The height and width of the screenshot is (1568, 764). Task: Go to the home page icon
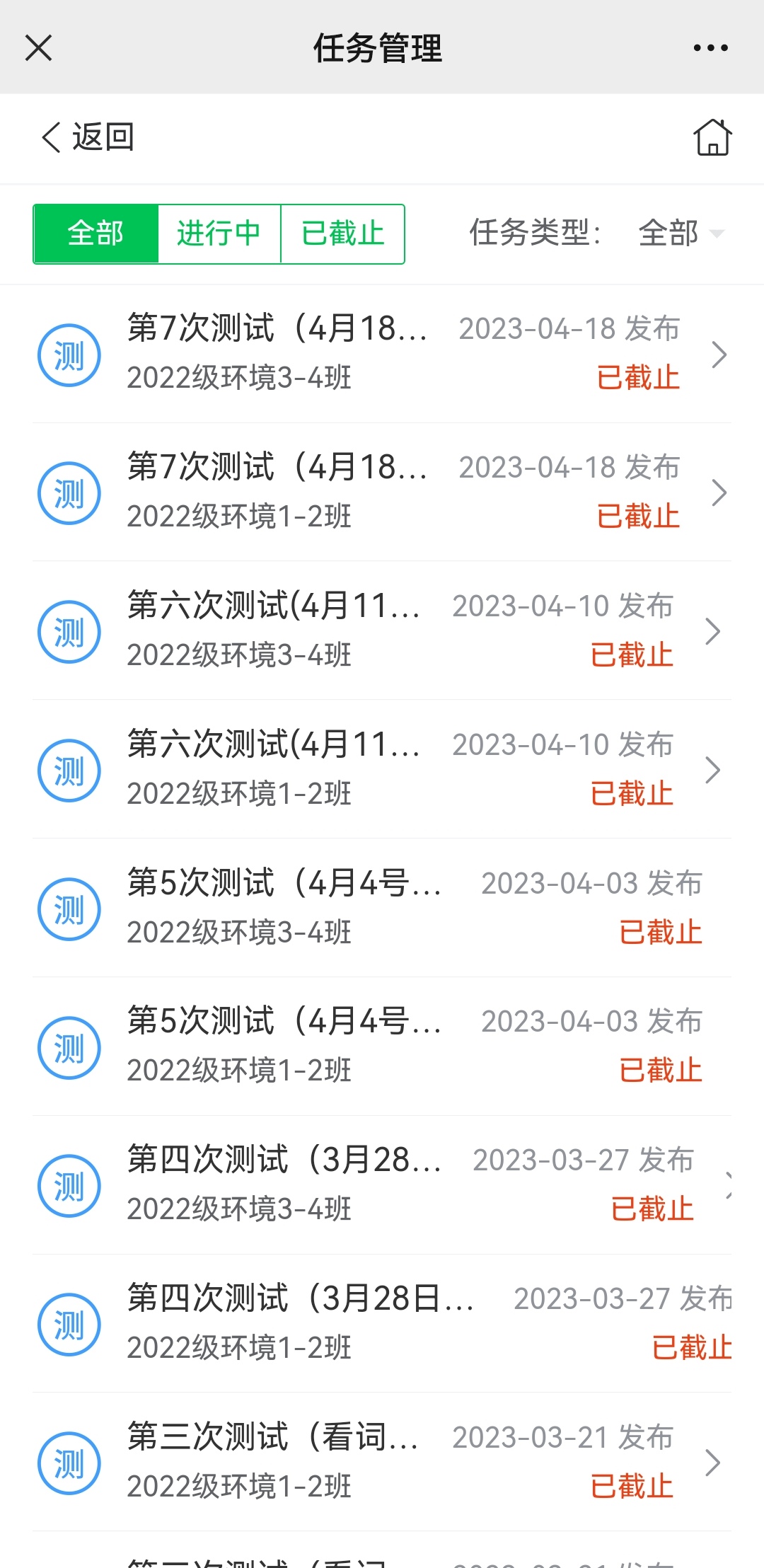coord(712,137)
